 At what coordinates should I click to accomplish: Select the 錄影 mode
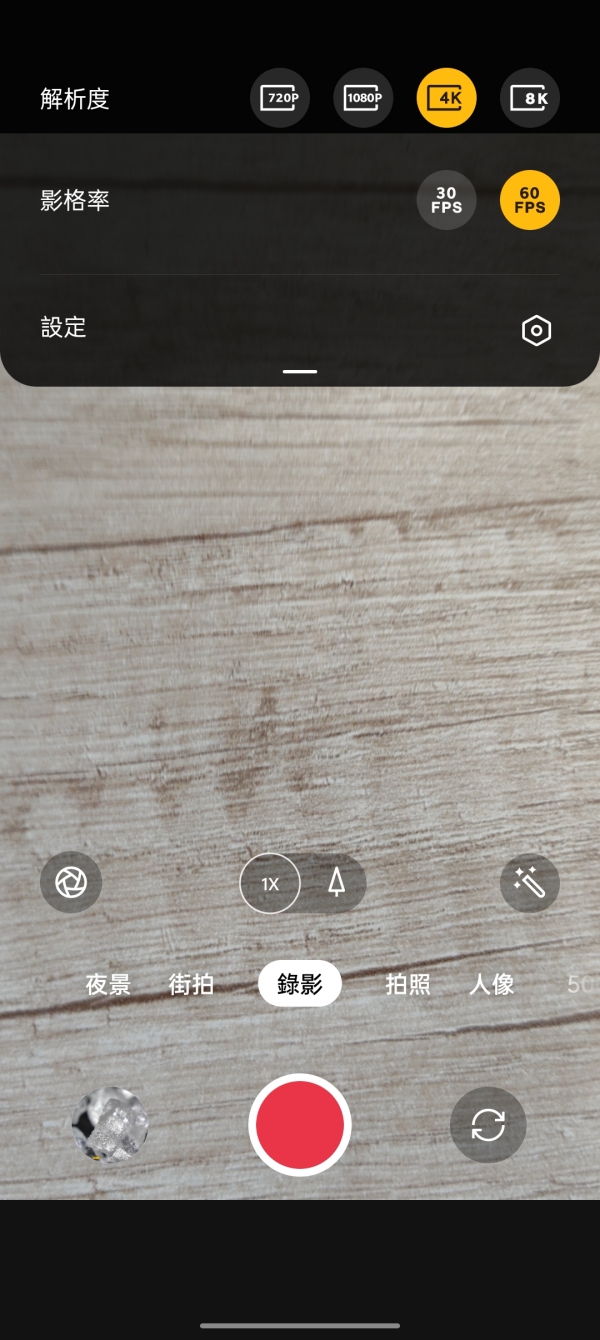click(300, 984)
